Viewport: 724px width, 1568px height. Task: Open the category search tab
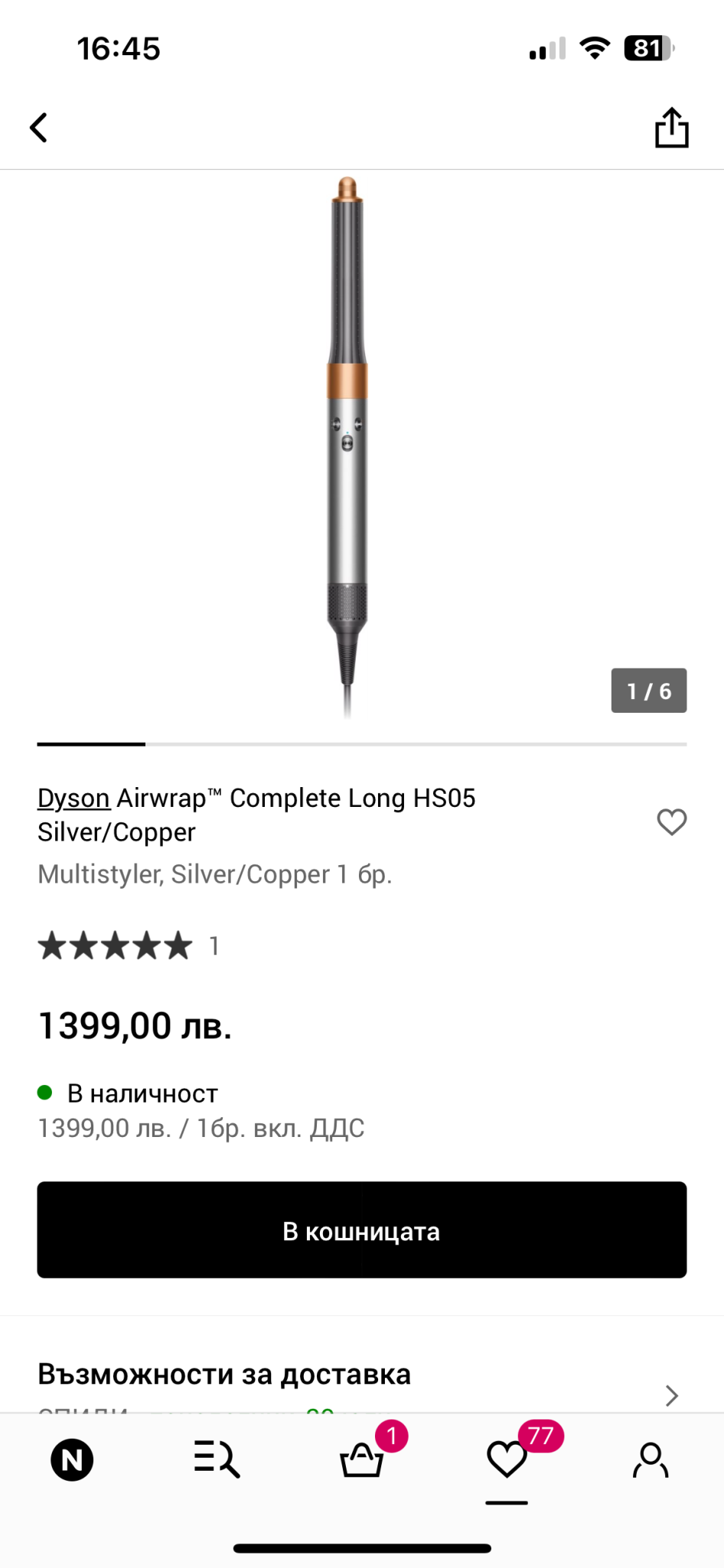click(x=217, y=1459)
